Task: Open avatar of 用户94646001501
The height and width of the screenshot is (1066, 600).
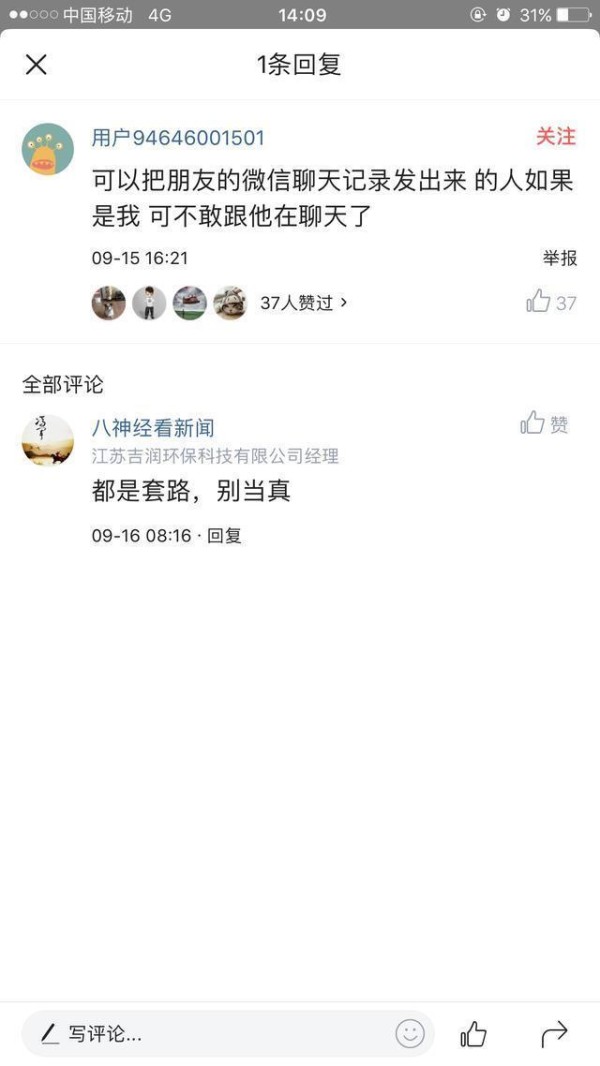Action: pyautogui.click(x=48, y=149)
